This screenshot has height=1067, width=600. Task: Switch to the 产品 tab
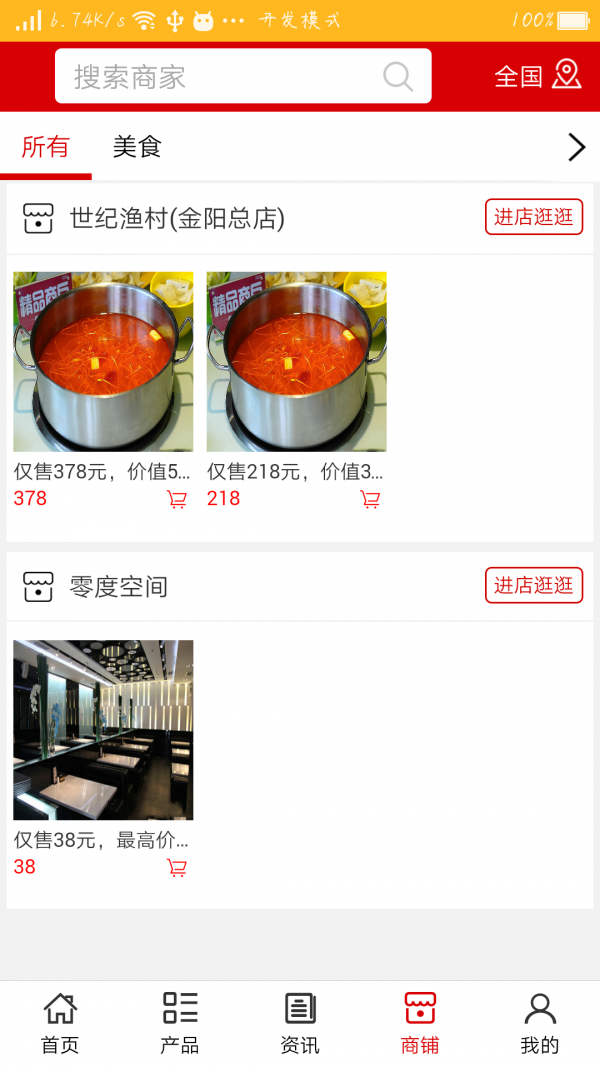pyautogui.click(x=180, y=1023)
